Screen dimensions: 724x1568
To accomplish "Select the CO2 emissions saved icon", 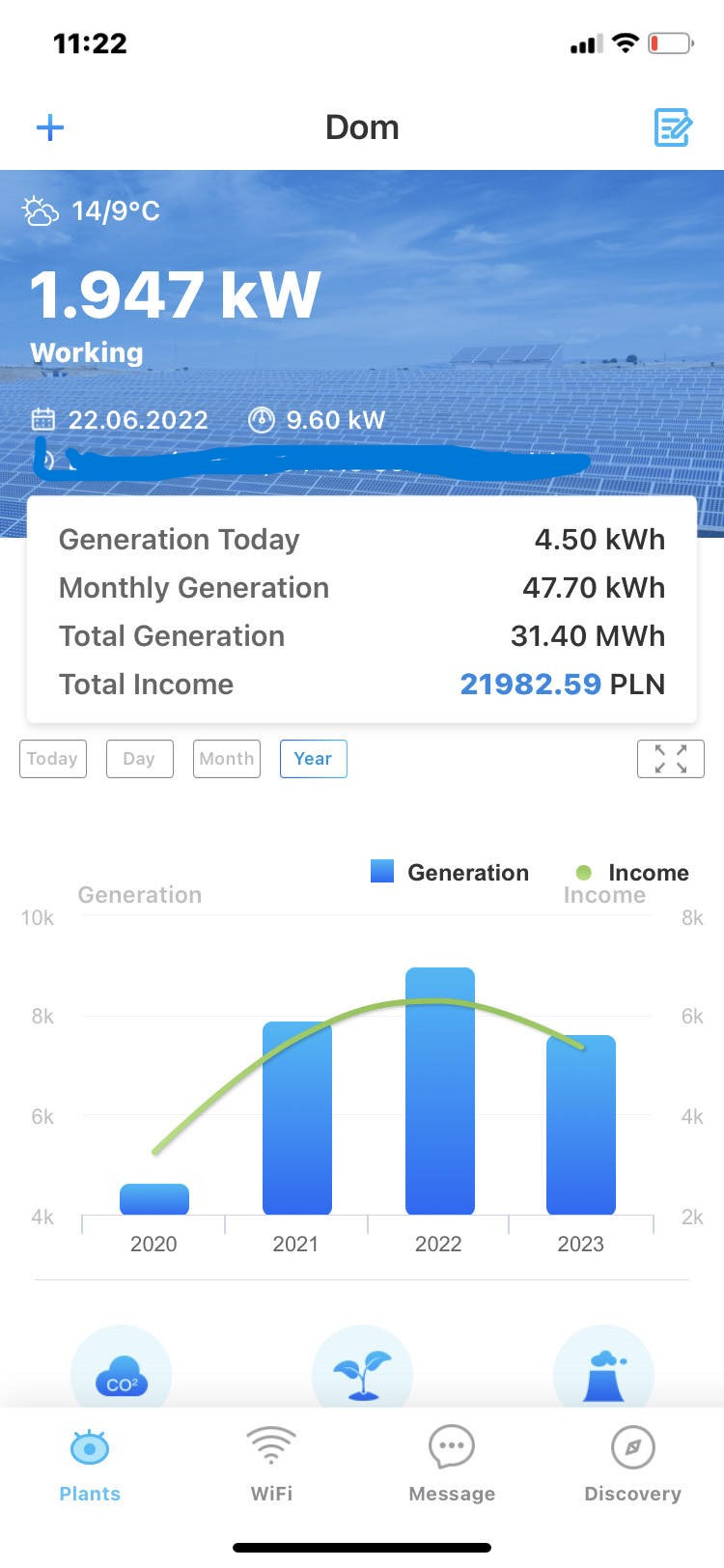I will 121,1371.
